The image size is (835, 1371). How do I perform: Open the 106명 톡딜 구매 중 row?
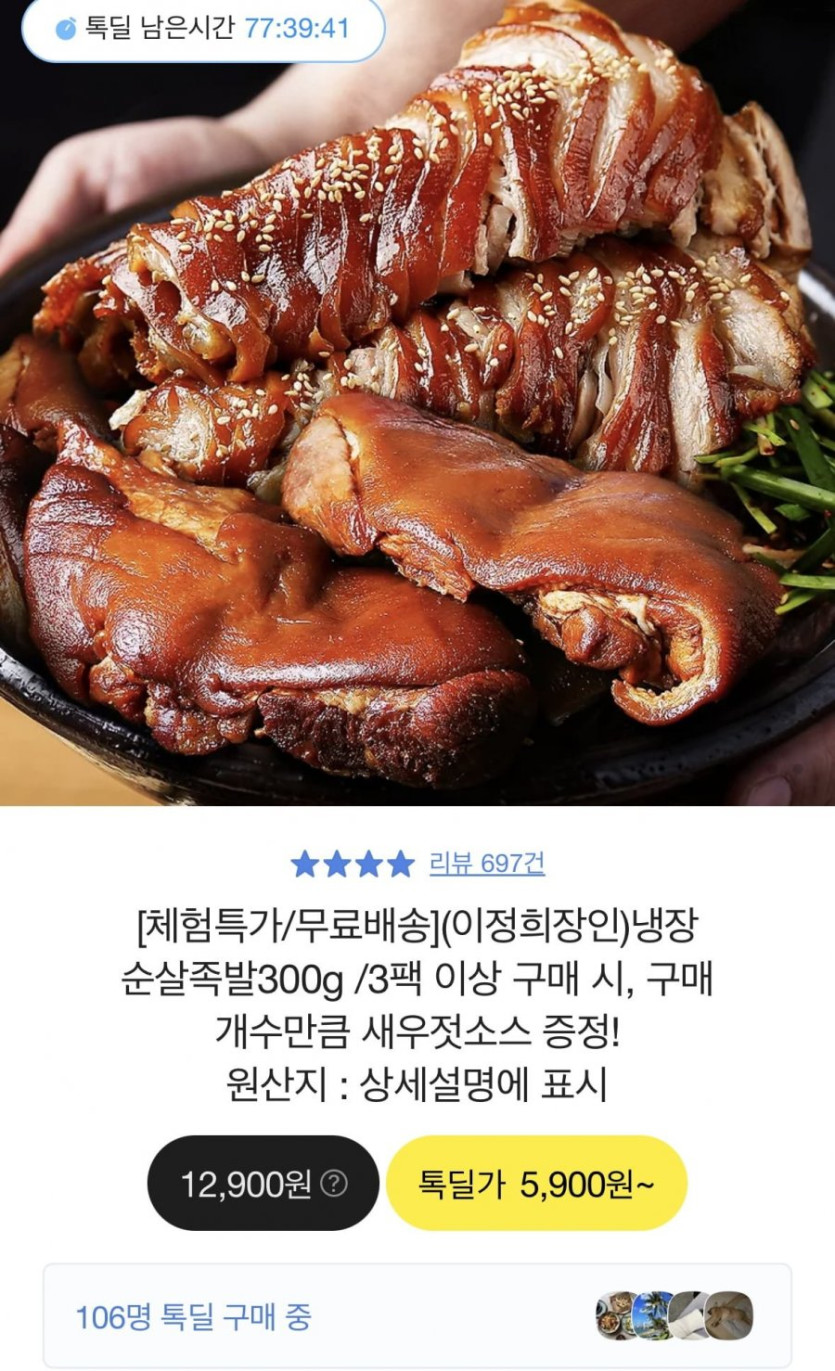pyautogui.click(x=416, y=1316)
